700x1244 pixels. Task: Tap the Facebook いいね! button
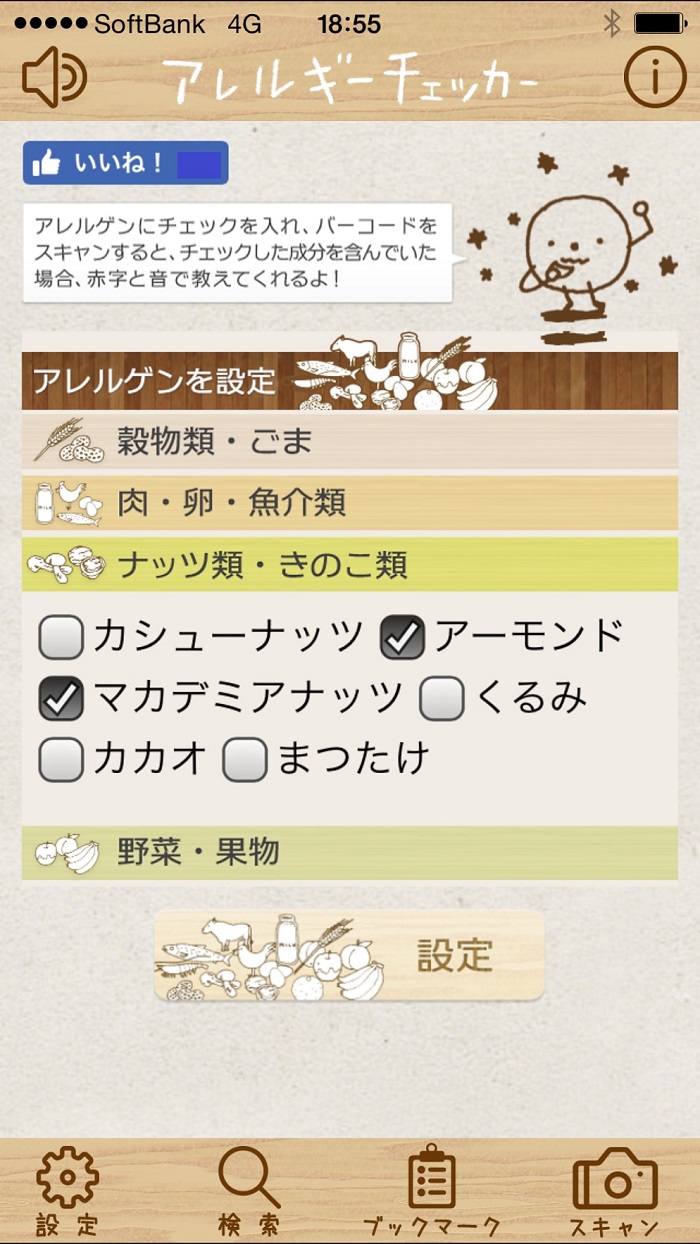coord(126,163)
